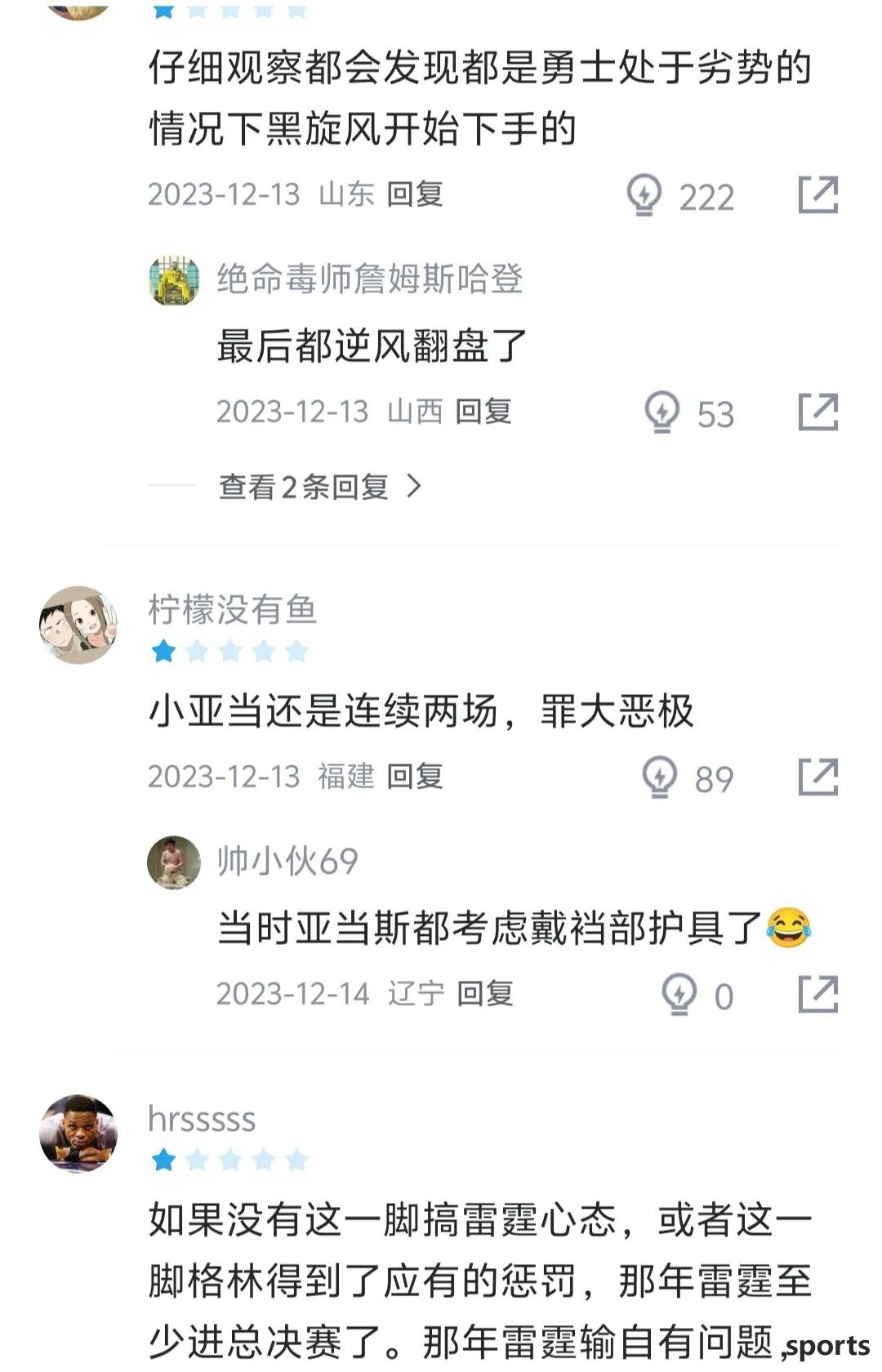Open 柠檬没有鱼's avatar

pyautogui.click(x=78, y=625)
